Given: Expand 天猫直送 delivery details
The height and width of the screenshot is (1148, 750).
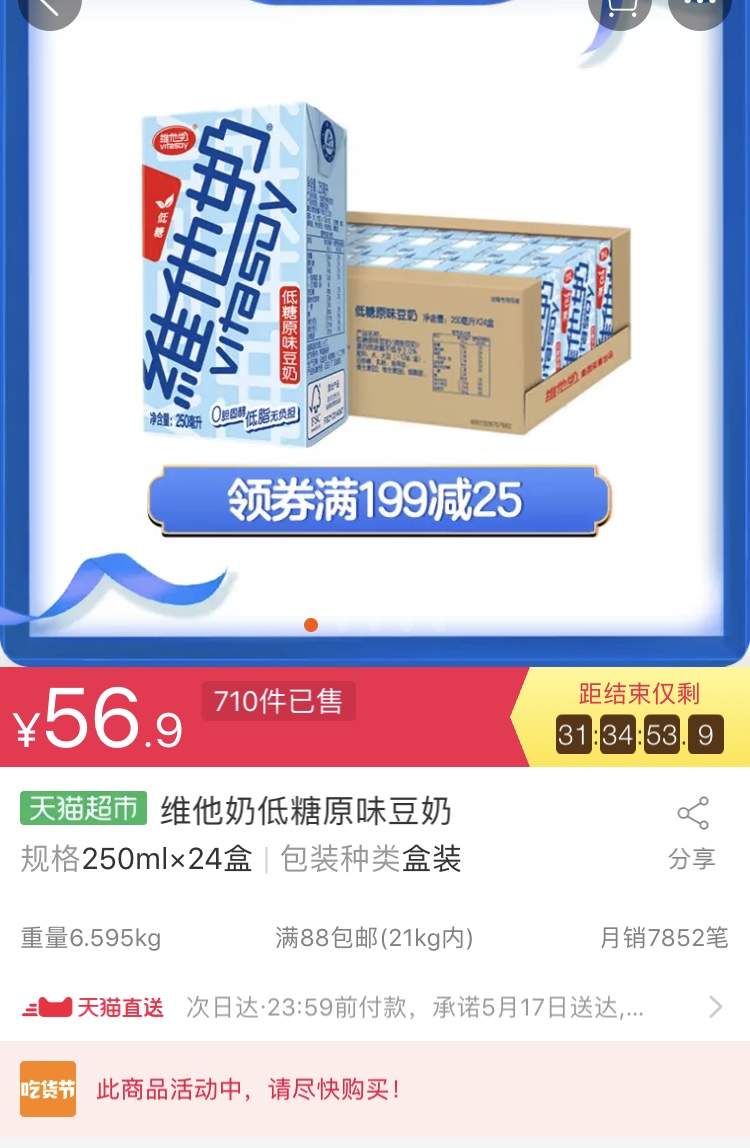Looking at the screenshot, I should [714, 1007].
